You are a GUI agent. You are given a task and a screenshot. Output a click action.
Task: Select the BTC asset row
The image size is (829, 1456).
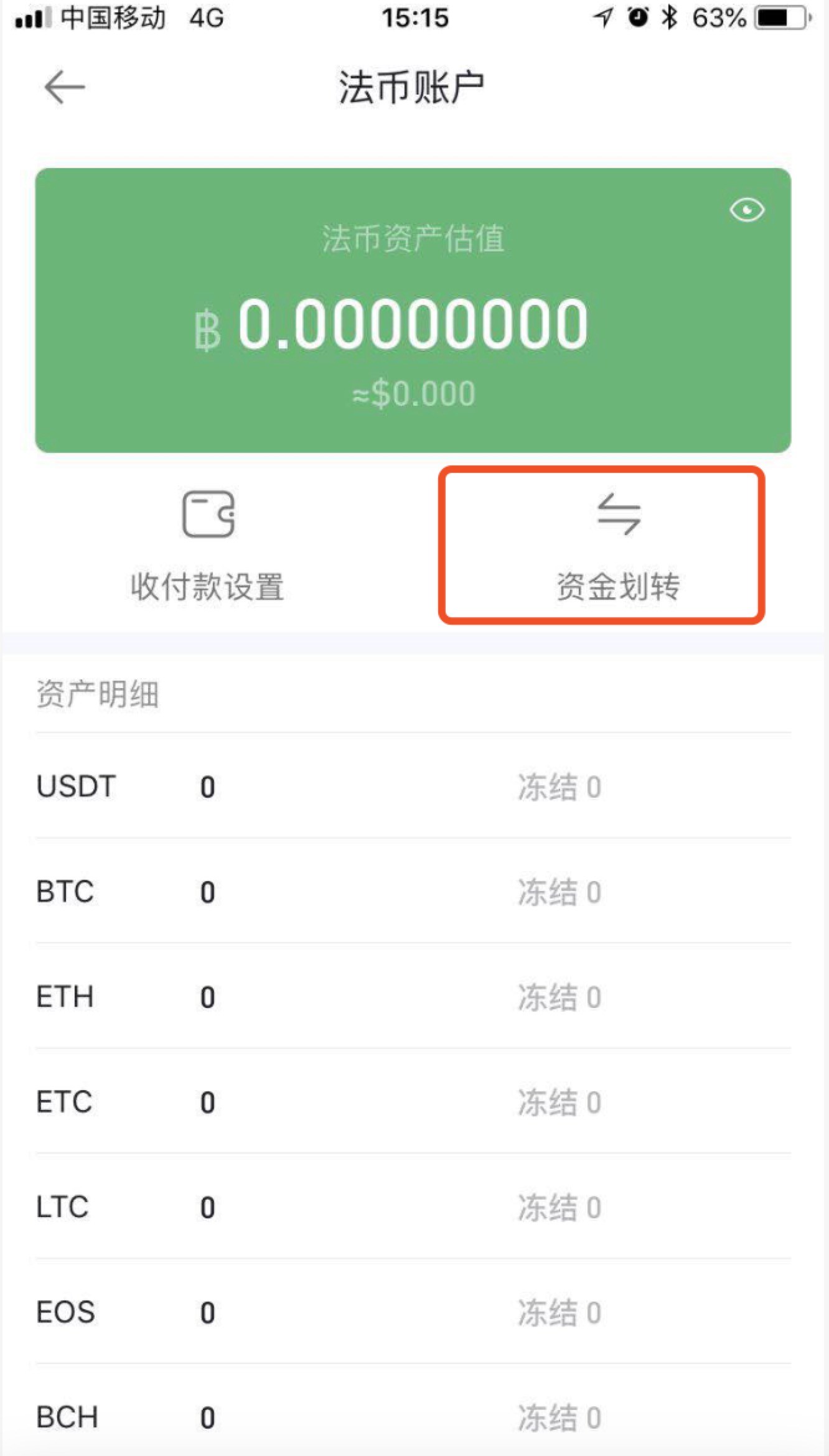pyautogui.click(x=249, y=892)
